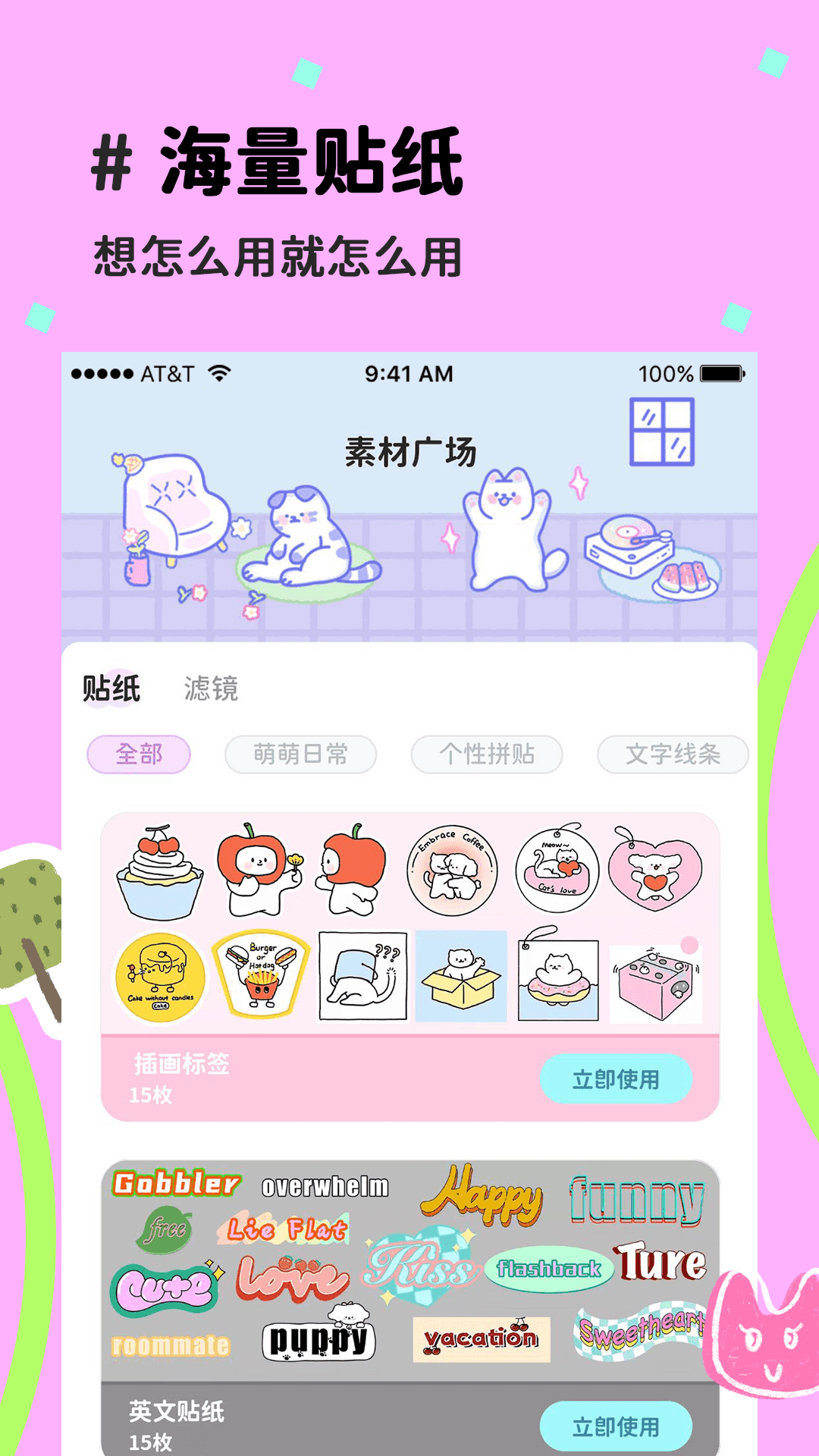Select the 'Happy' word sticker

point(483,1196)
